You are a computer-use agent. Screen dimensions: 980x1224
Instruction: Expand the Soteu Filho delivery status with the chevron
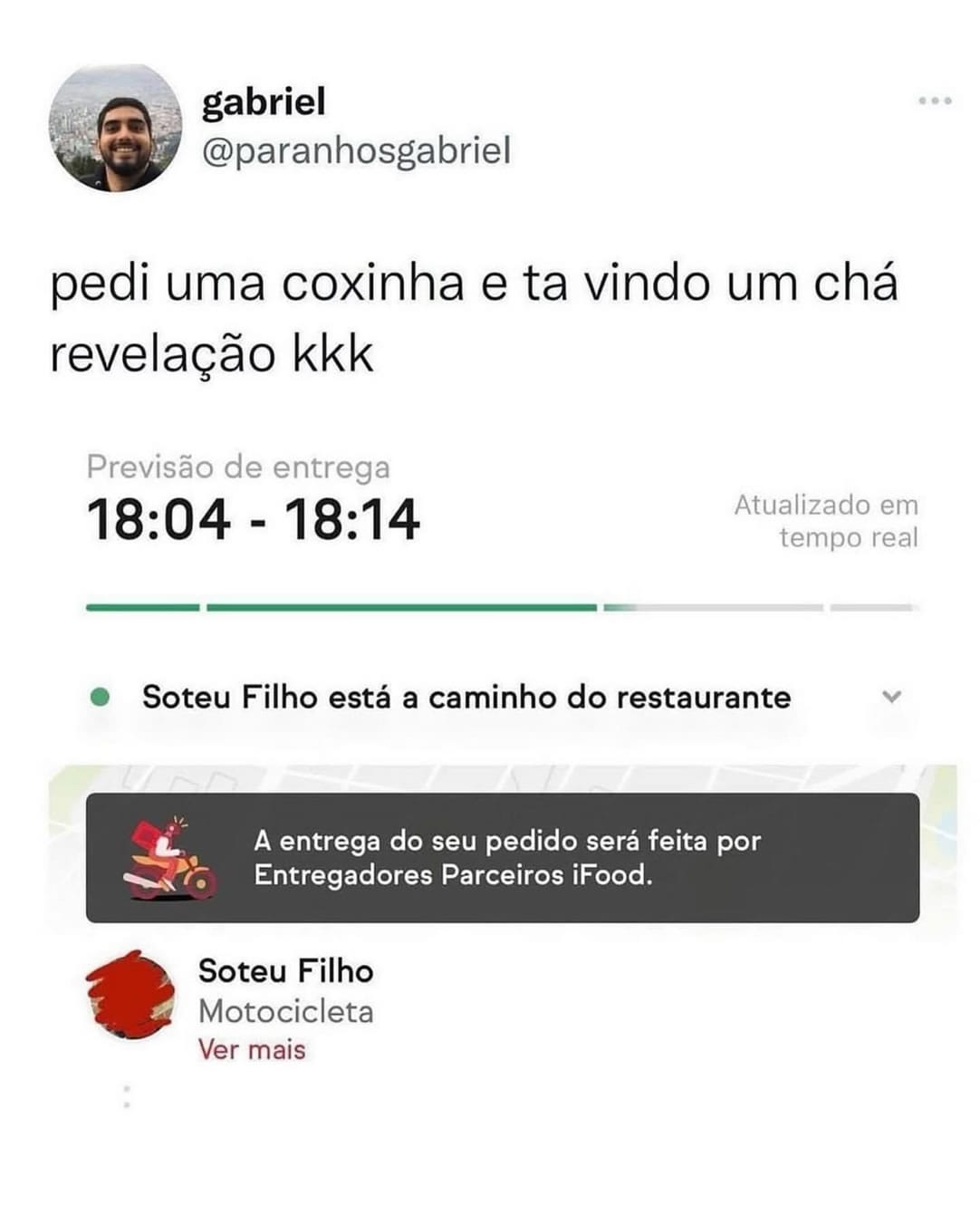(891, 696)
